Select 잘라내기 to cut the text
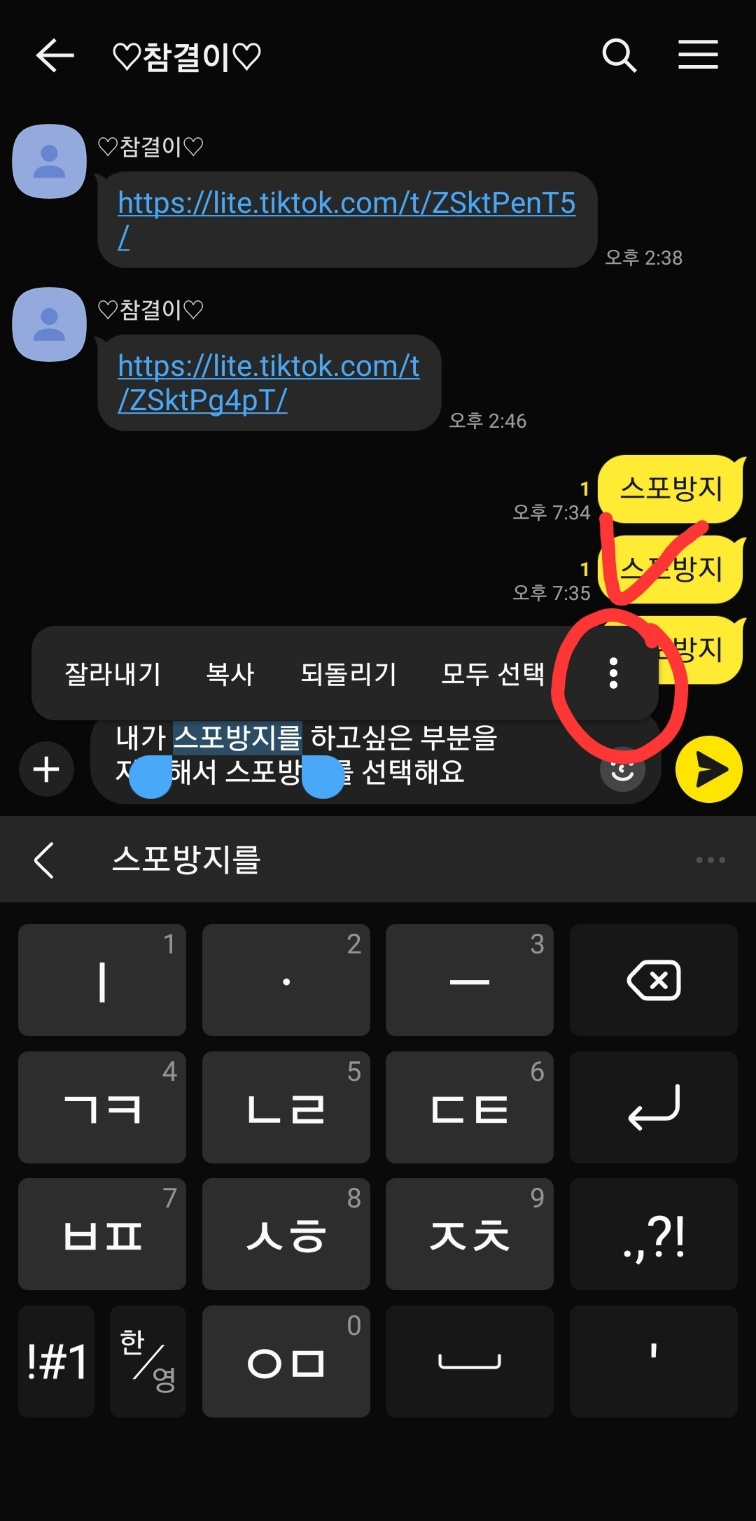This screenshot has width=756, height=1521. 113,674
